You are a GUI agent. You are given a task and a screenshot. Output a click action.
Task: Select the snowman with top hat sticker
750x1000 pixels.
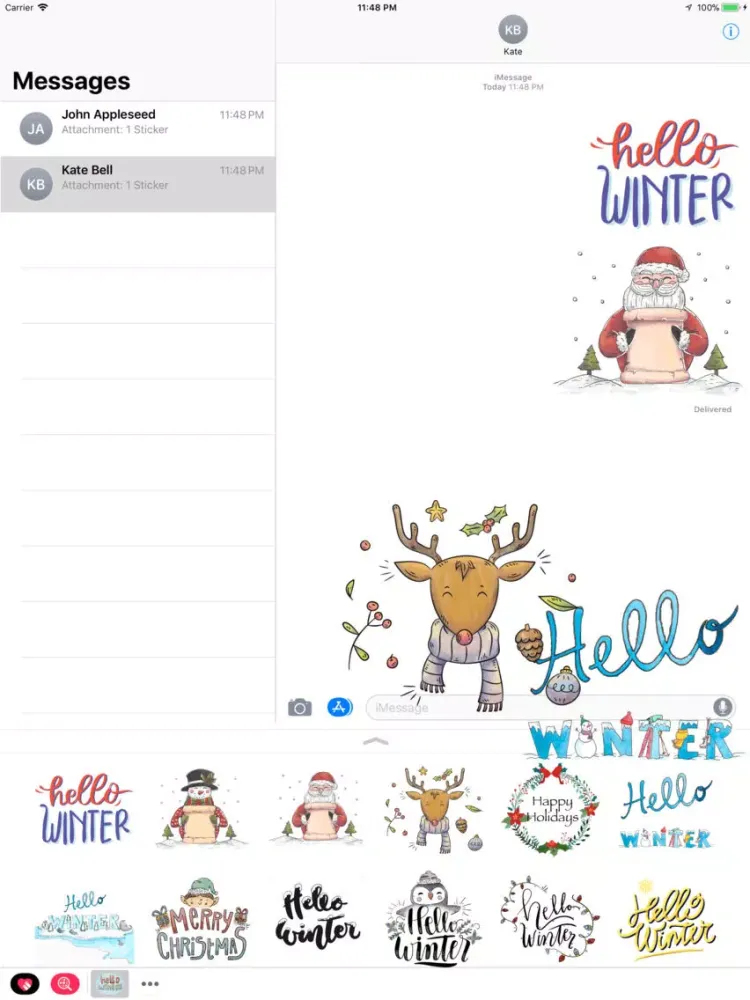tap(201, 808)
